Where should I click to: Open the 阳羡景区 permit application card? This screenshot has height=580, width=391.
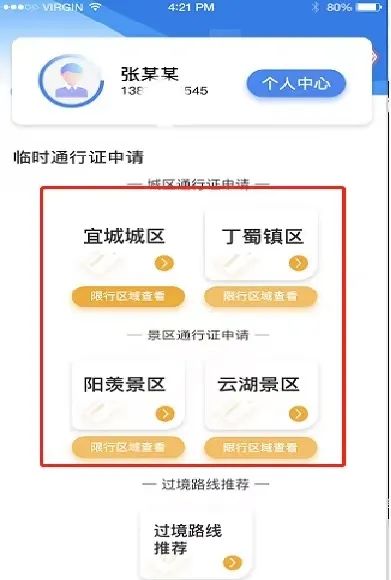128,395
